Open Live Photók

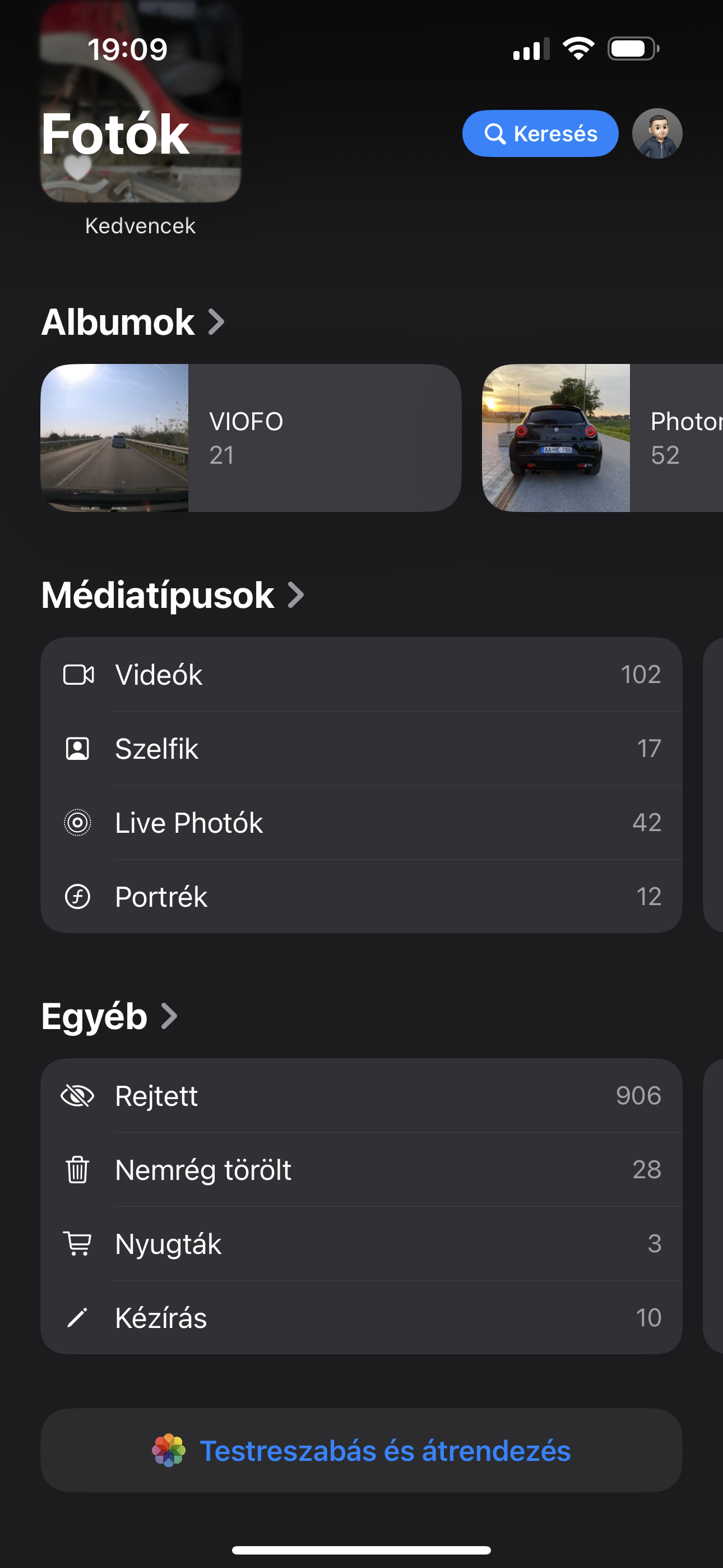click(361, 823)
